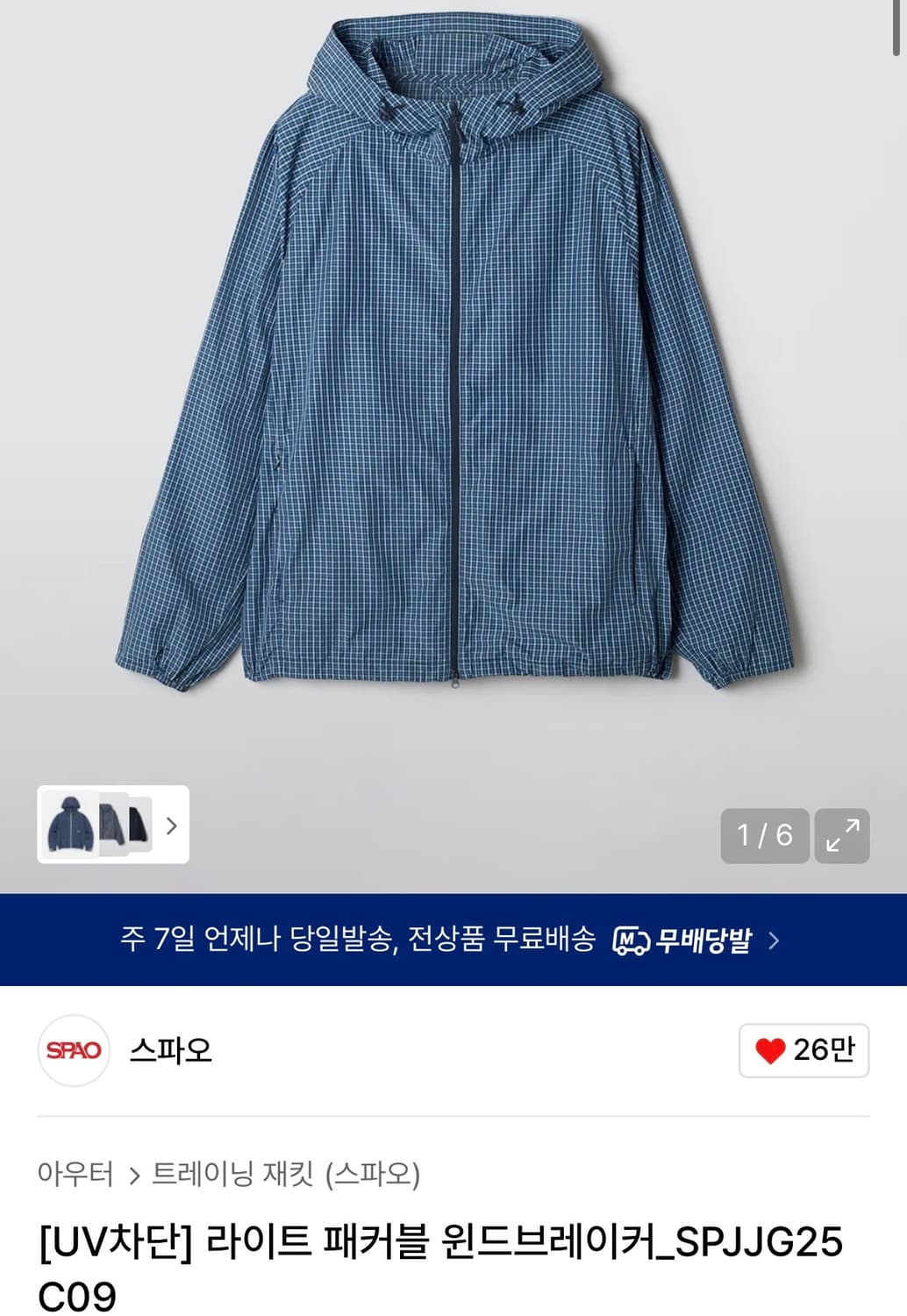Click the SPAO brand logo icon

tap(75, 1050)
